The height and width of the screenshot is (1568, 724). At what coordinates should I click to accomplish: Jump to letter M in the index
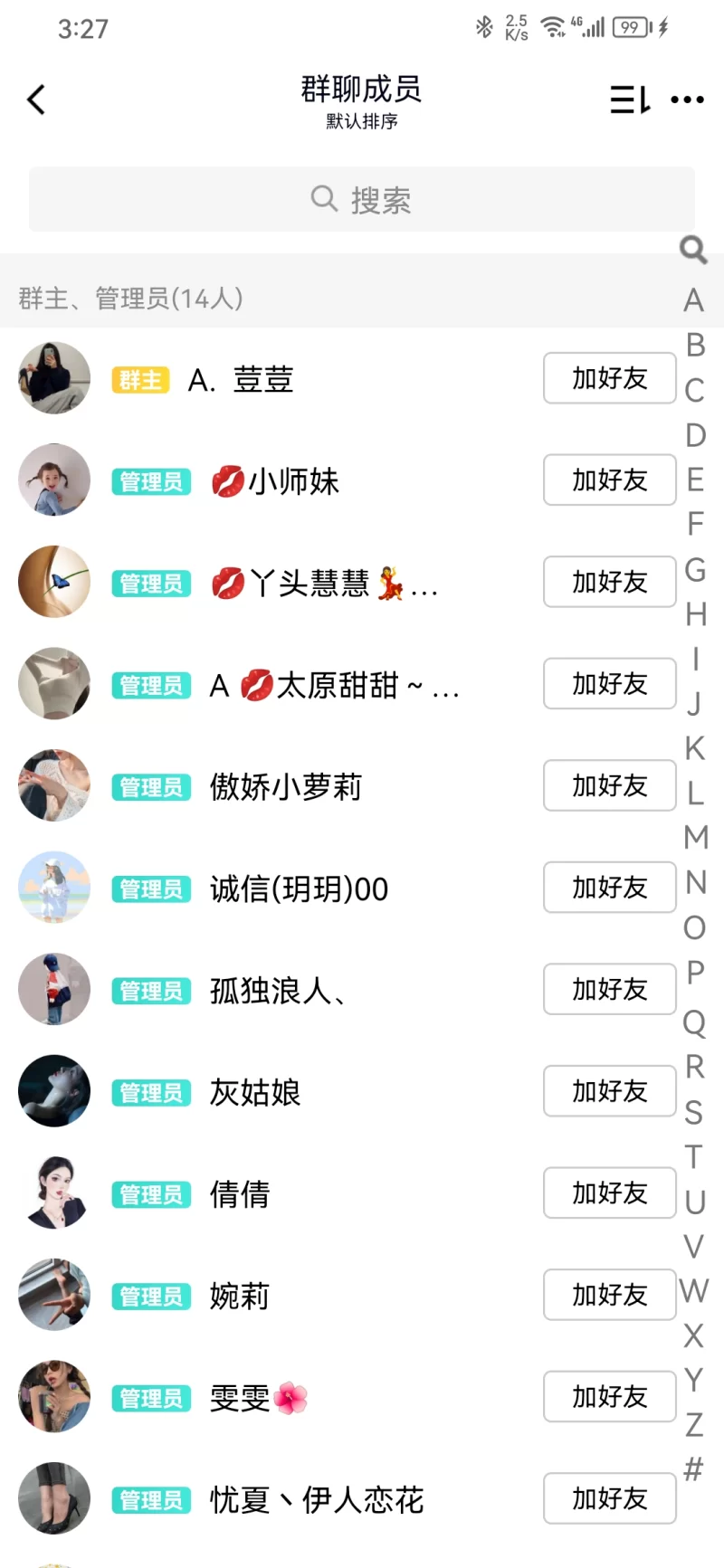695,838
